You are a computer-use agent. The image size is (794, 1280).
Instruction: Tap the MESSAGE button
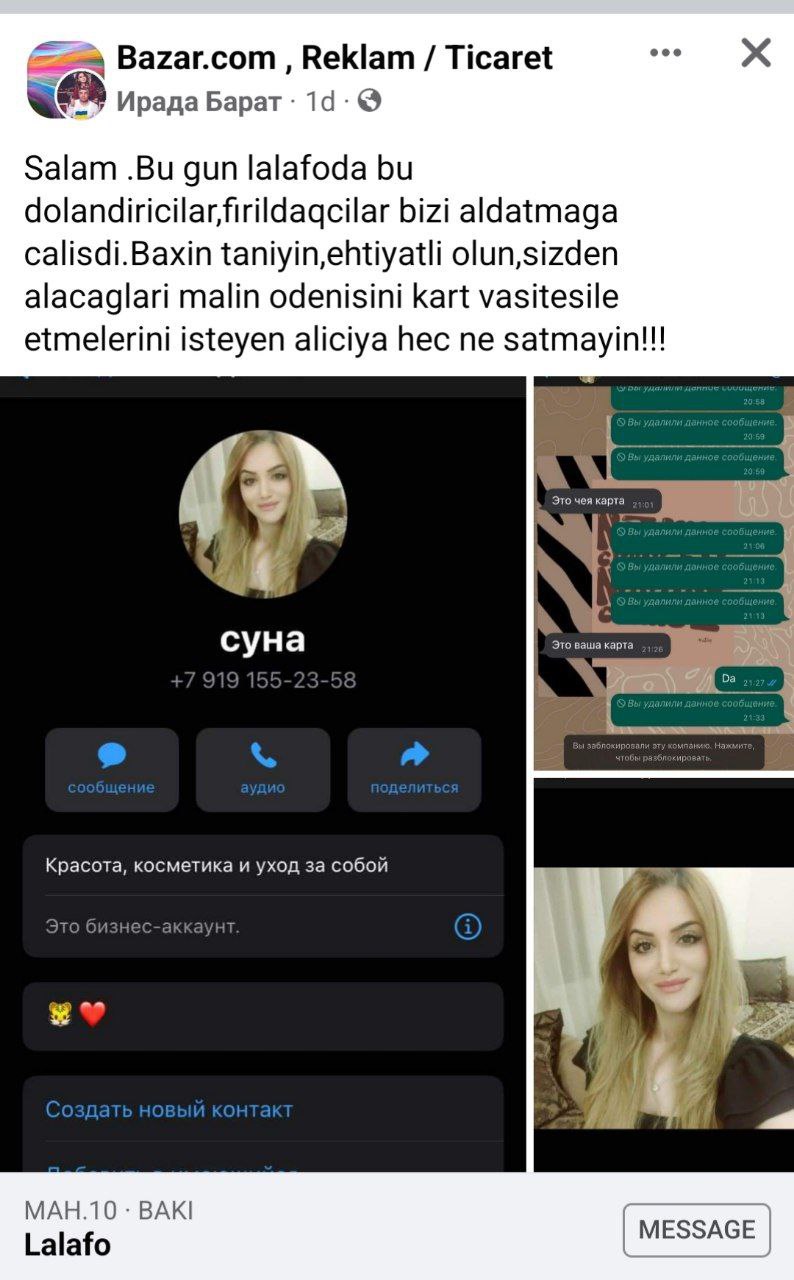(x=697, y=1229)
